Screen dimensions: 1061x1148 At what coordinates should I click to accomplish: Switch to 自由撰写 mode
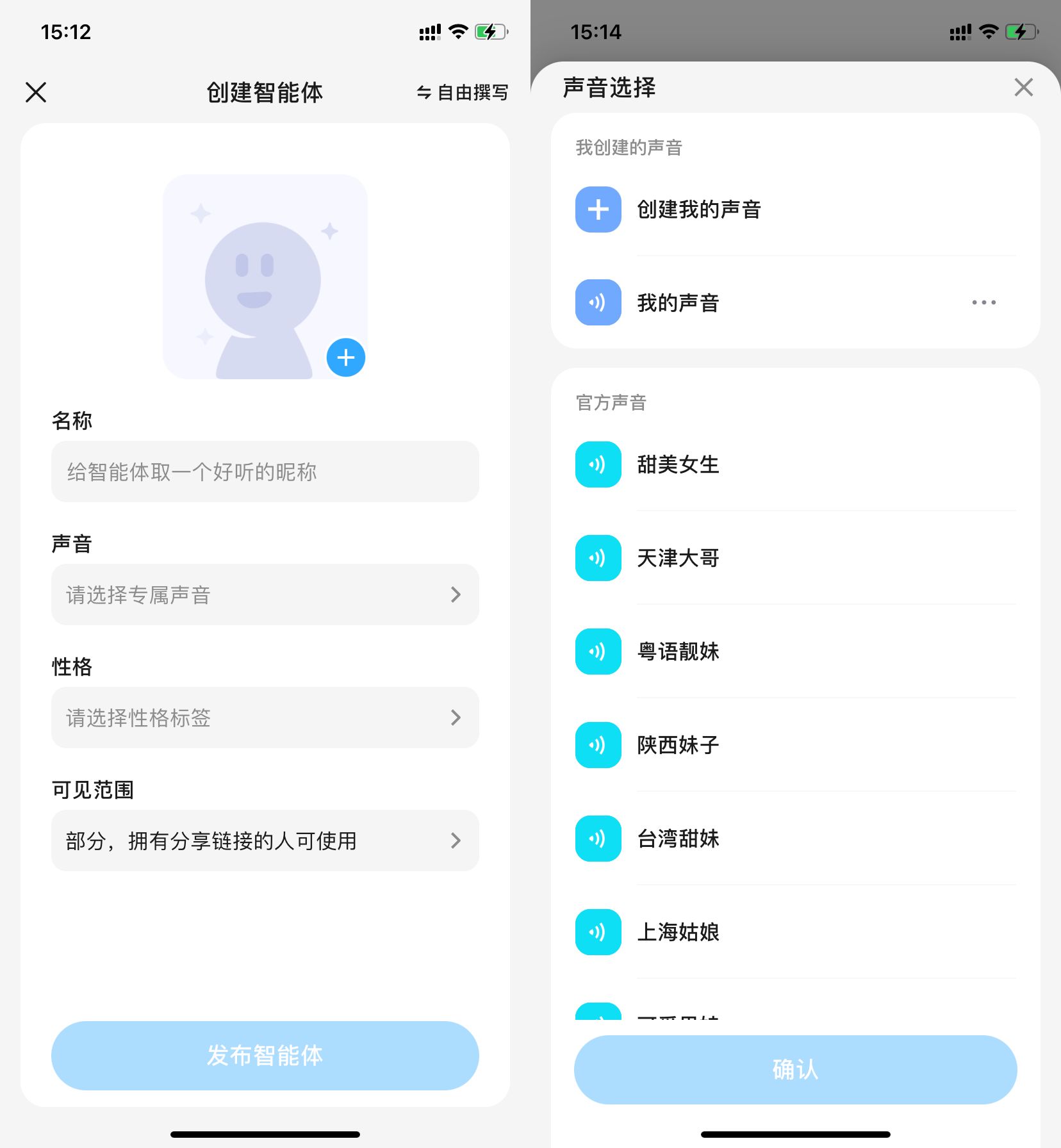point(463,93)
